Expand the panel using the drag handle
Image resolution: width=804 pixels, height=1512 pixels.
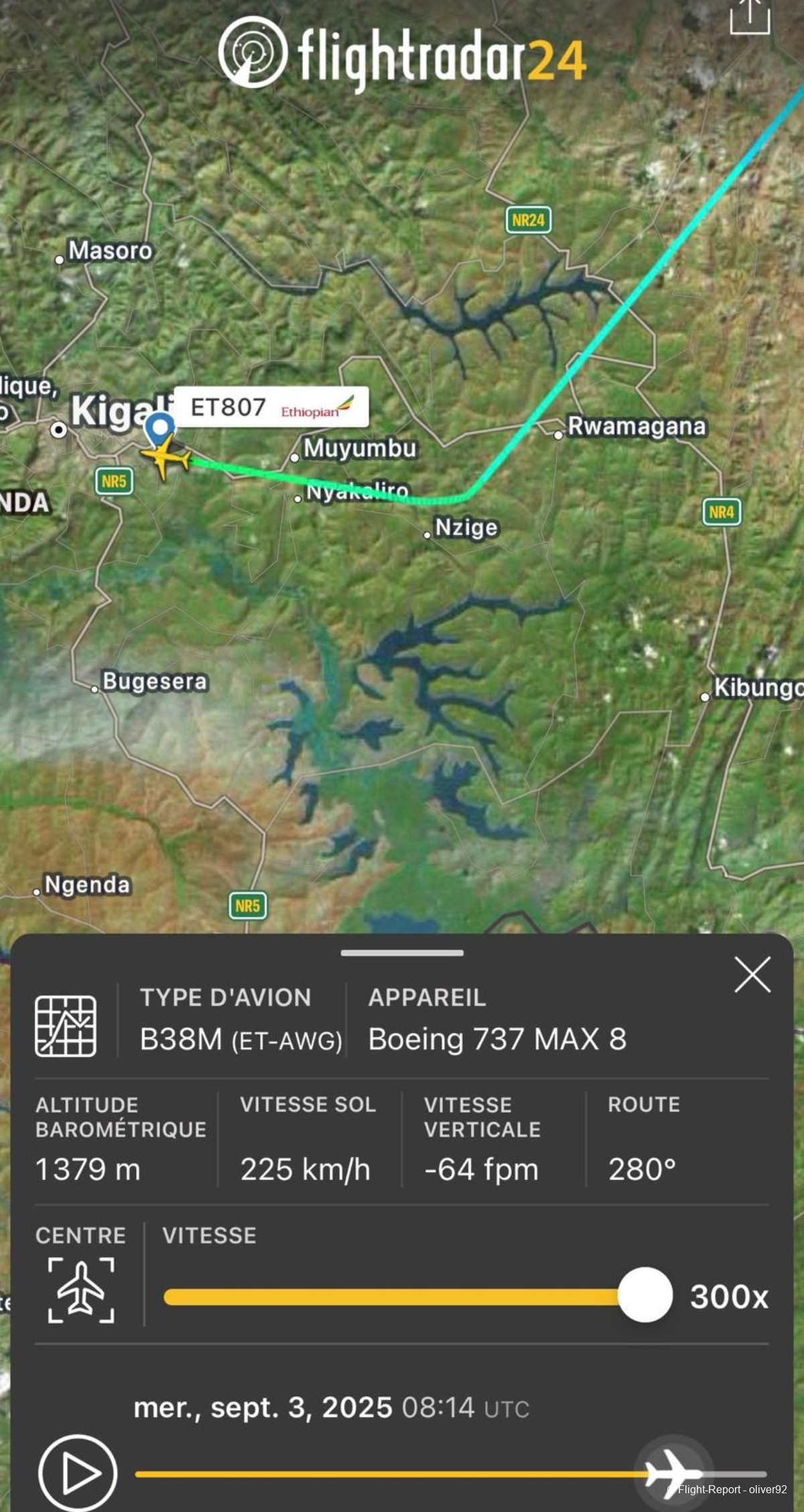[x=401, y=952]
